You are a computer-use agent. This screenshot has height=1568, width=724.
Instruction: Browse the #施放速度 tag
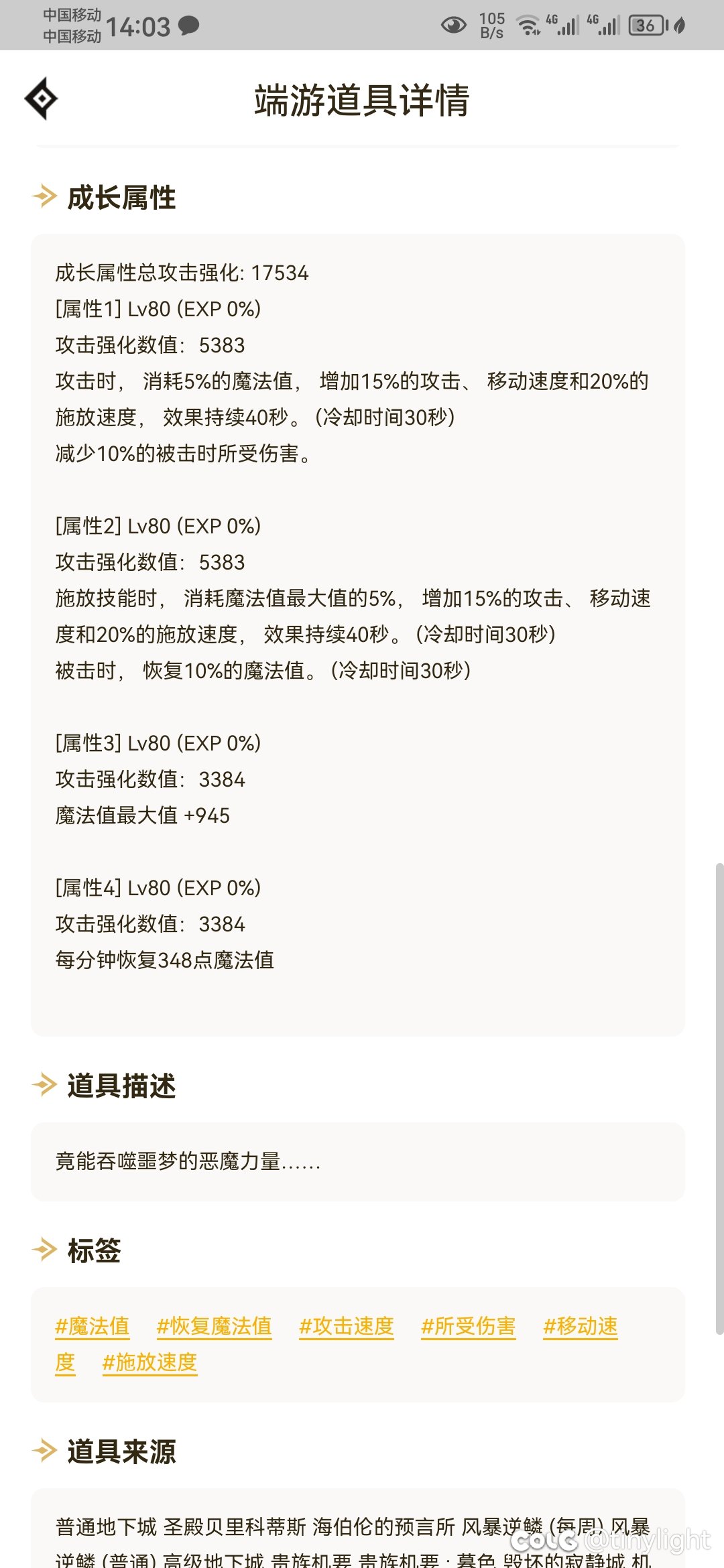pos(149,1362)
